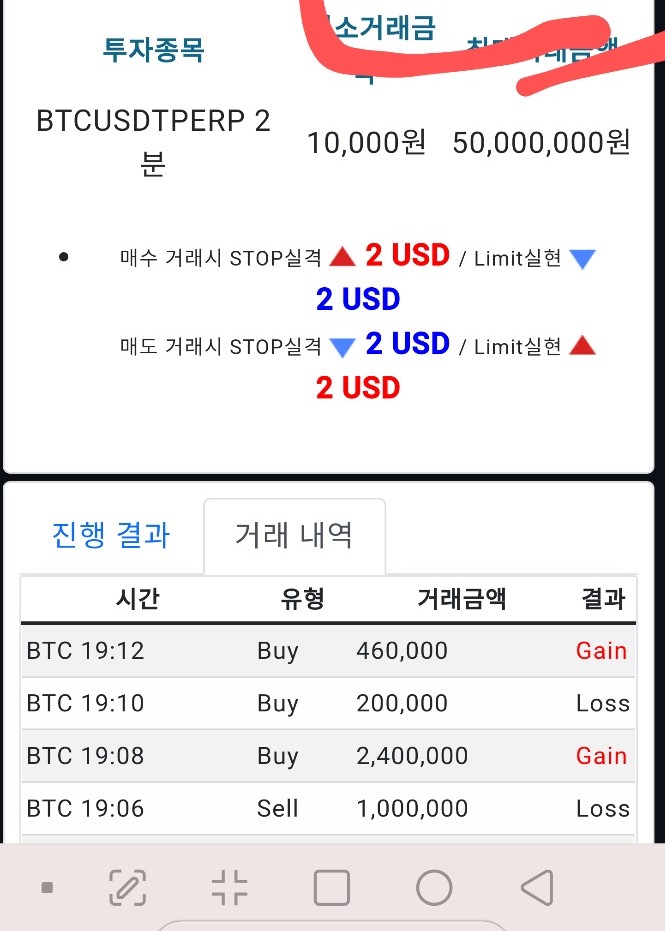This screenshot has height=931, width=665.
Task: Switch to the 진행 결과 tab
Action: tap(110, 535)
